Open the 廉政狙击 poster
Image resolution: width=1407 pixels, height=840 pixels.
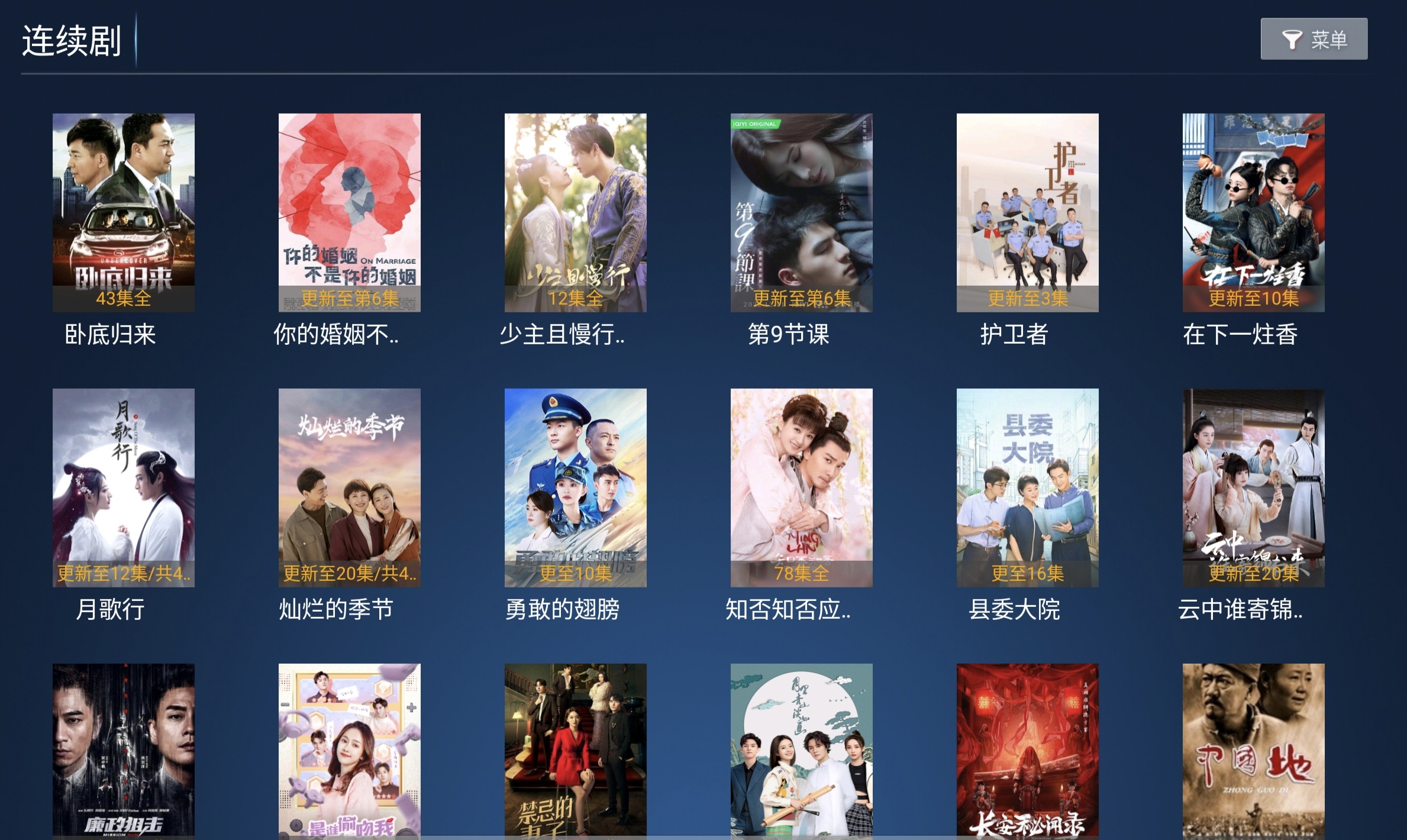[123, 750]
